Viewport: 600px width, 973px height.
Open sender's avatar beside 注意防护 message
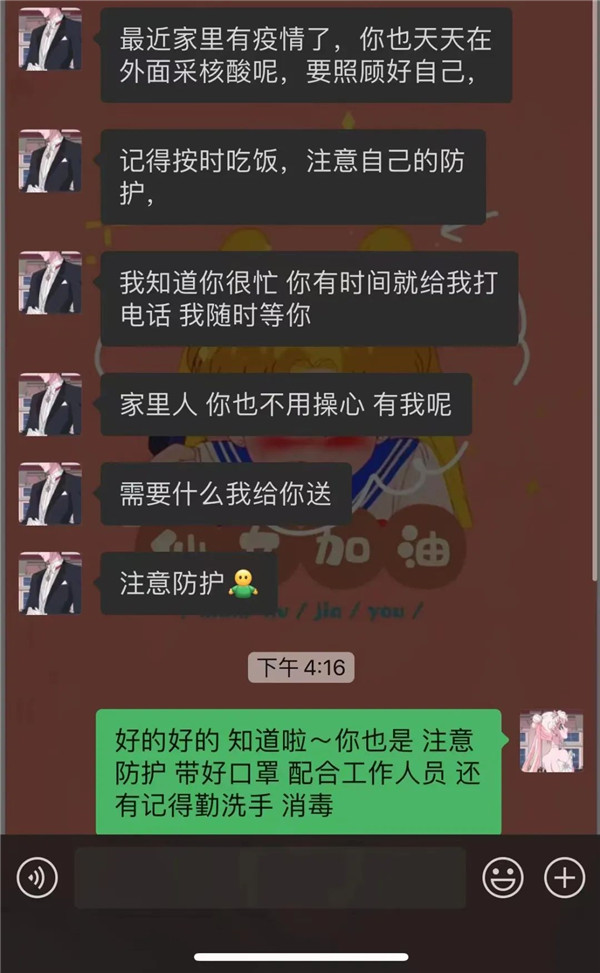[x=50, y=583]
